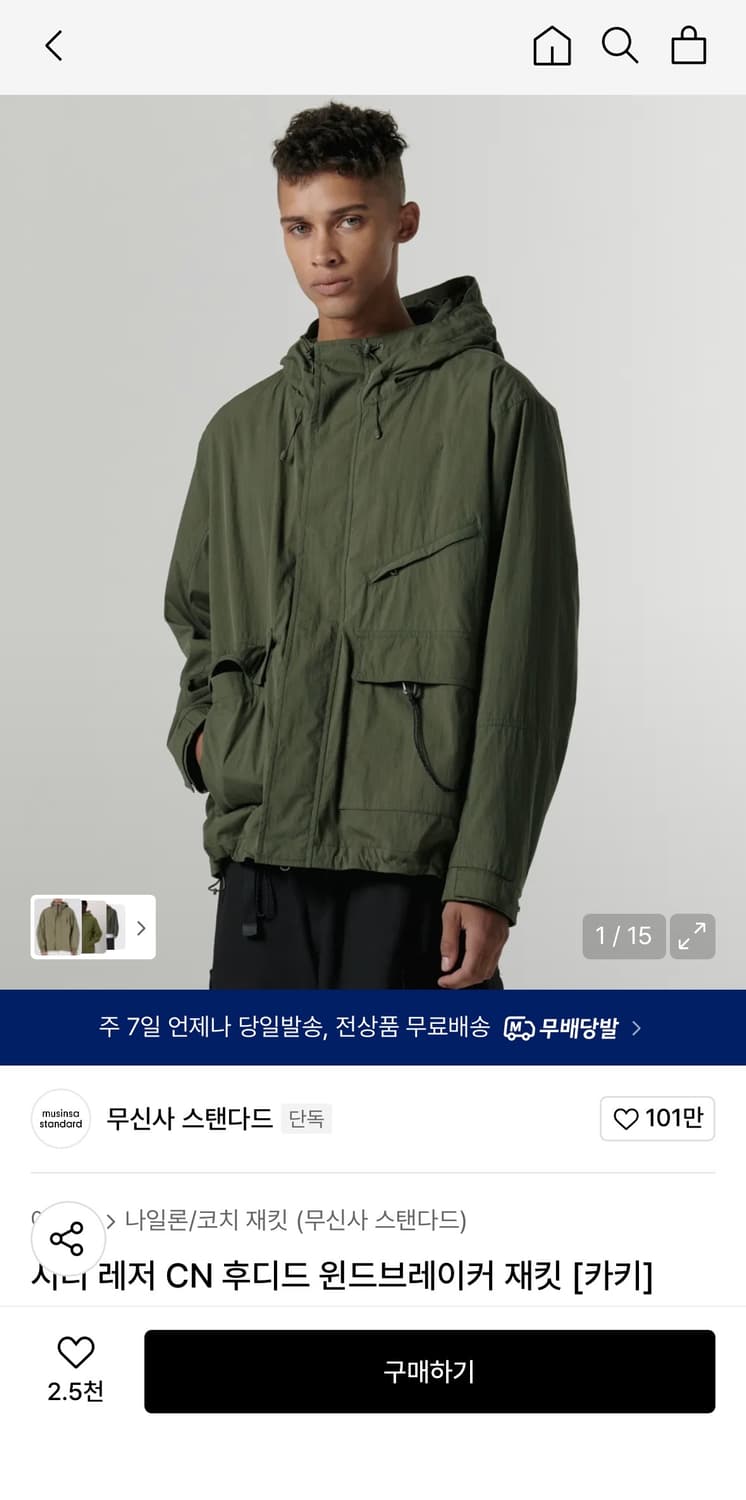Select the search icon

[621, 45]
